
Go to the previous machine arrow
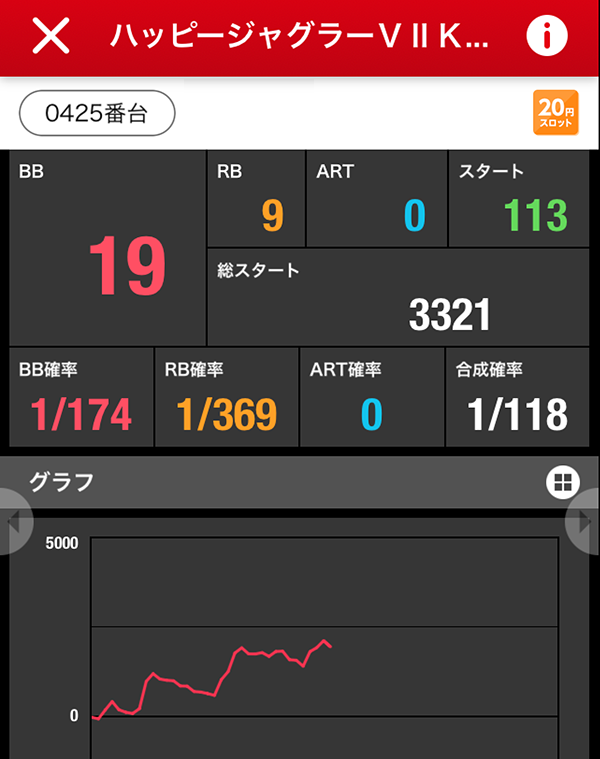pyautogui.click(x=13, y=521)
